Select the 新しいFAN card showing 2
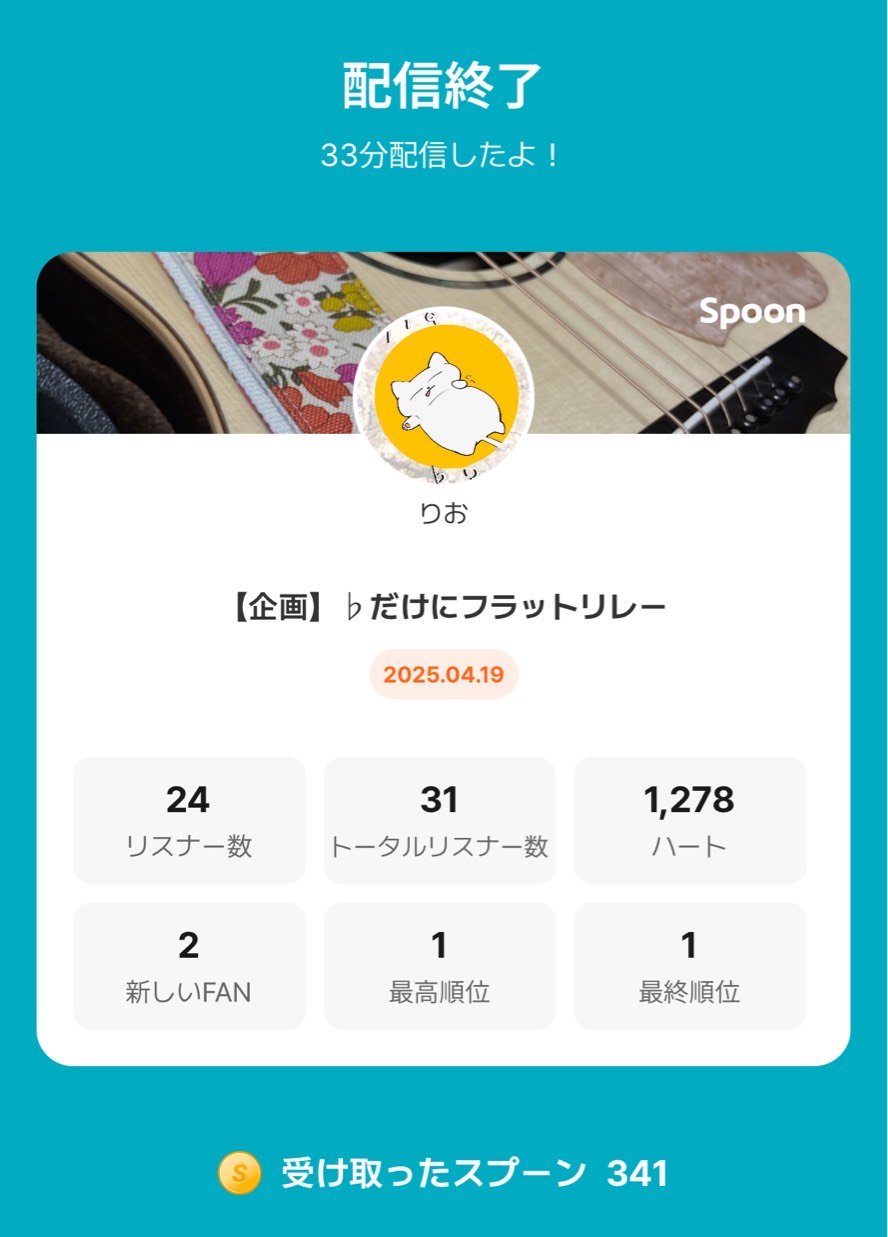888x1237 pixels. click(x=188, y=964)
